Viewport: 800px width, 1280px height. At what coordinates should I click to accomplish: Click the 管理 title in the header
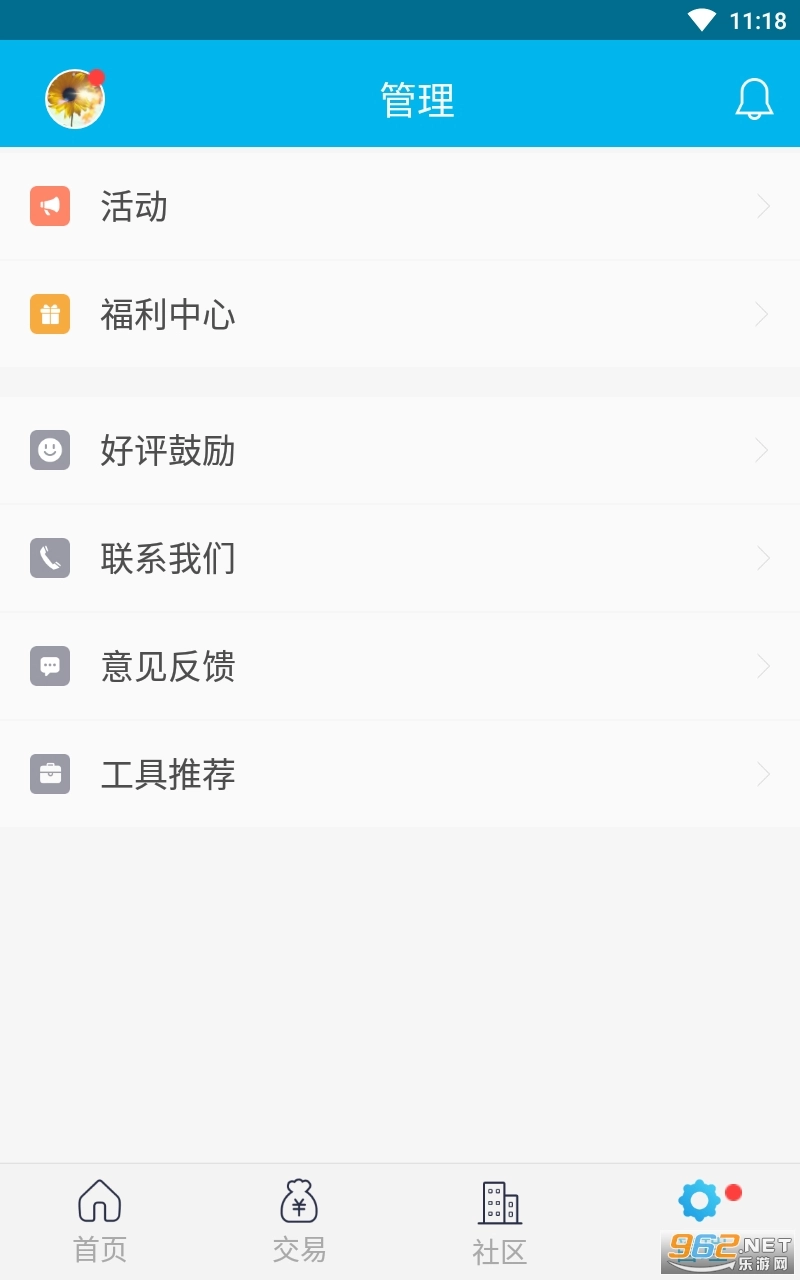[417, 99]
